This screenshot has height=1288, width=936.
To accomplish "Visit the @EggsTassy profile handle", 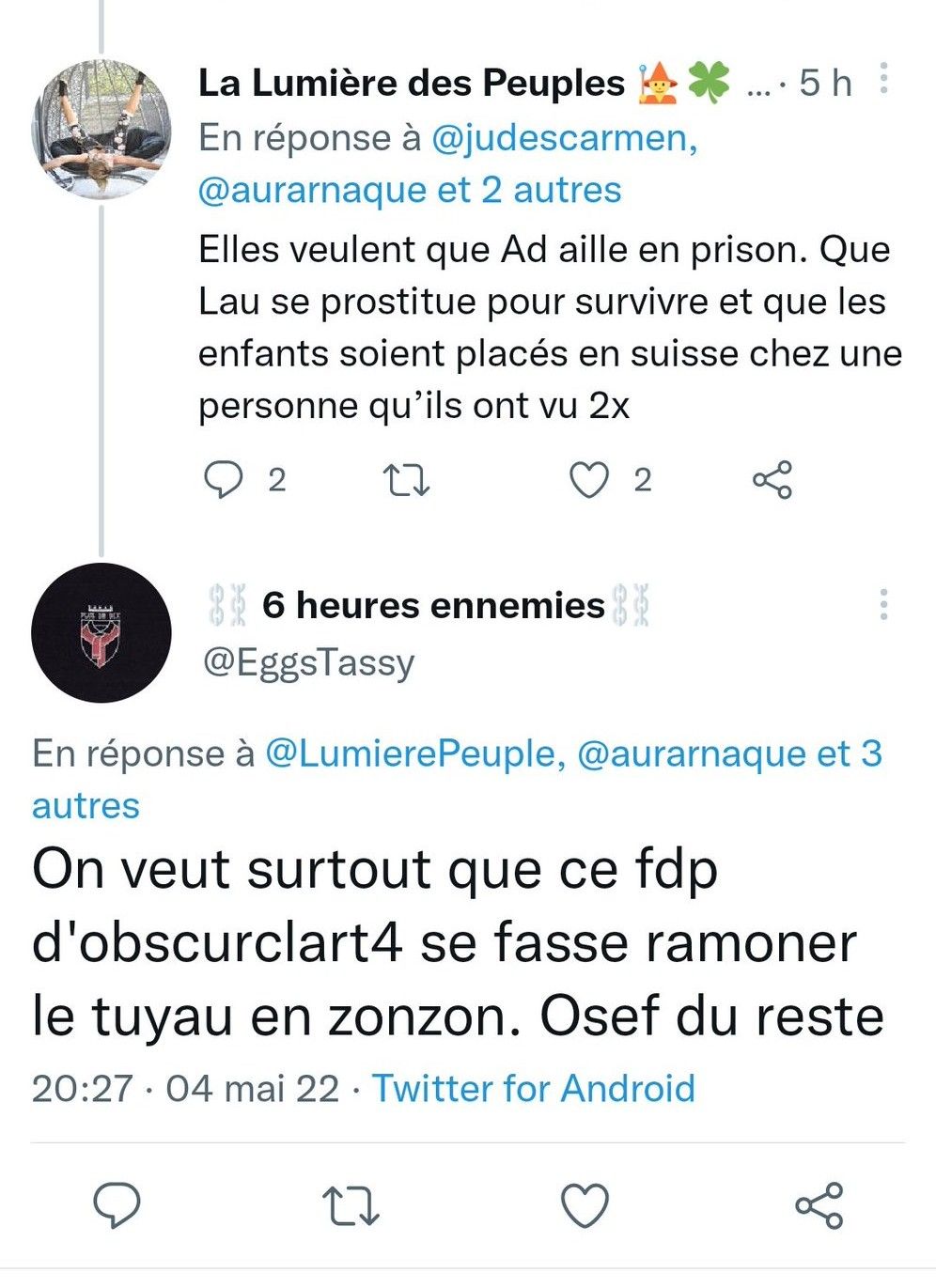I will pos(309,662).
